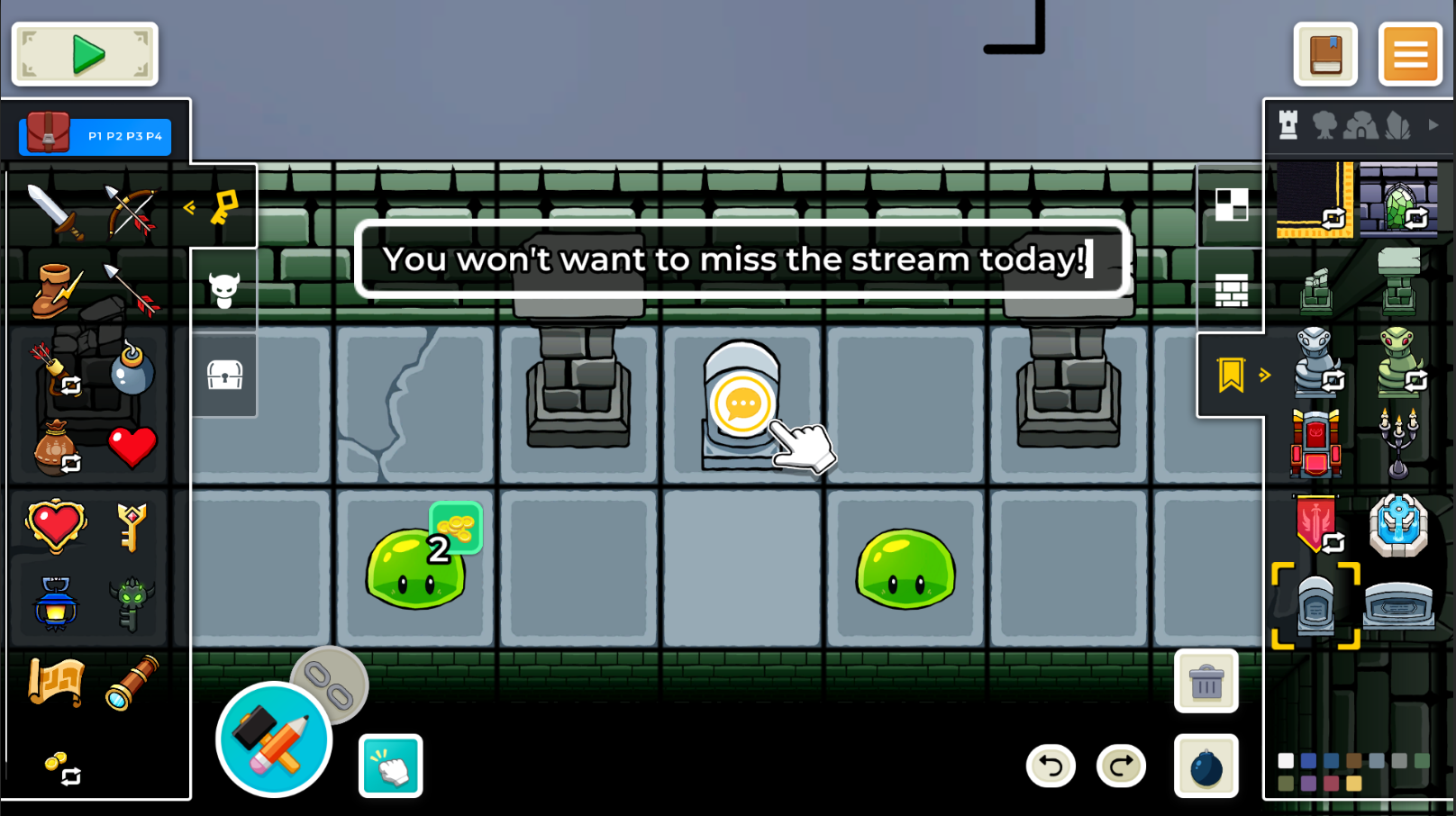Open the orange hamburger menu
This screenshot has height=816, width=1456.
1410,55
